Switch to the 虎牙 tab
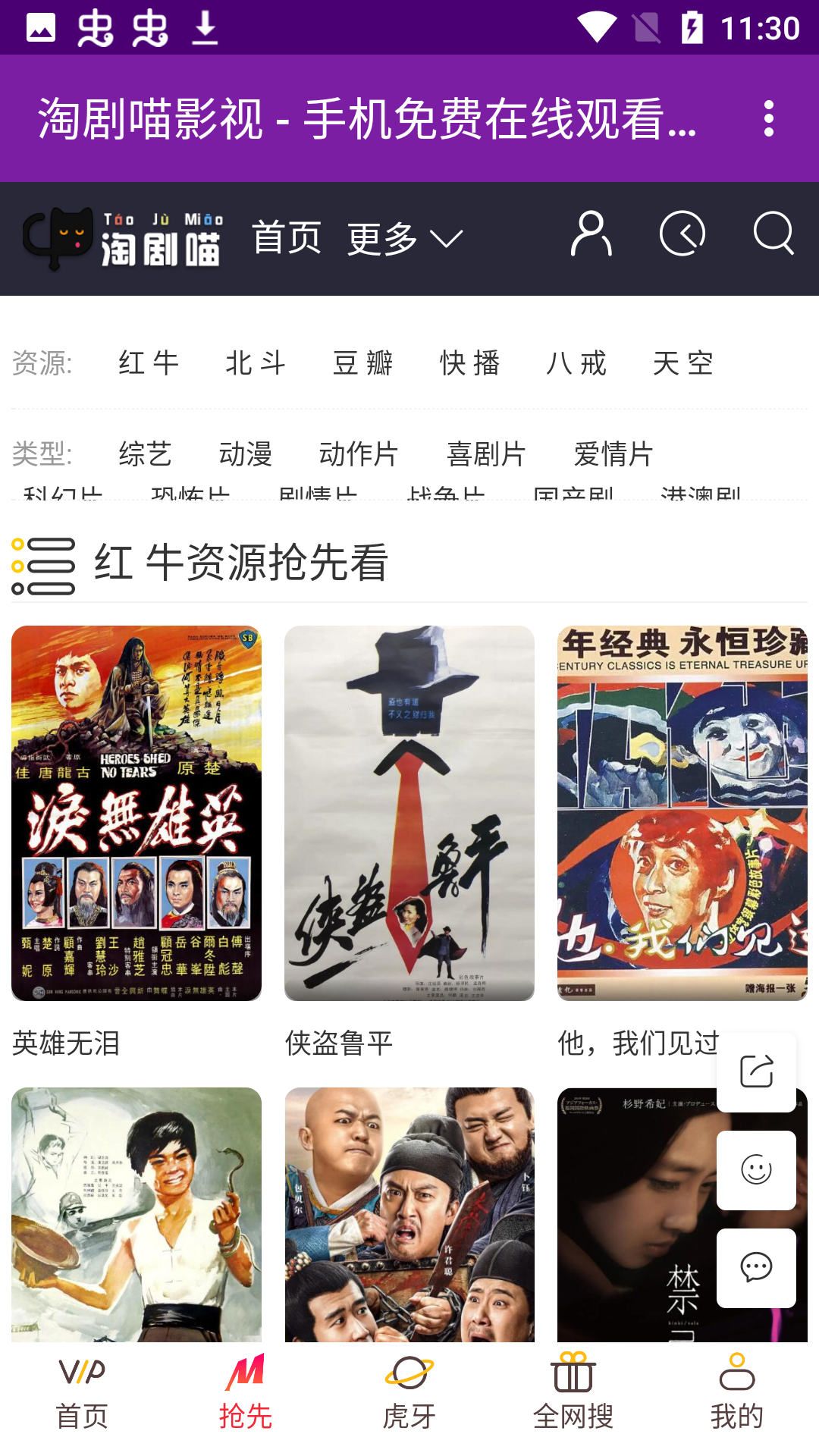This screenshot has height=1456, width=819. 409,1392
